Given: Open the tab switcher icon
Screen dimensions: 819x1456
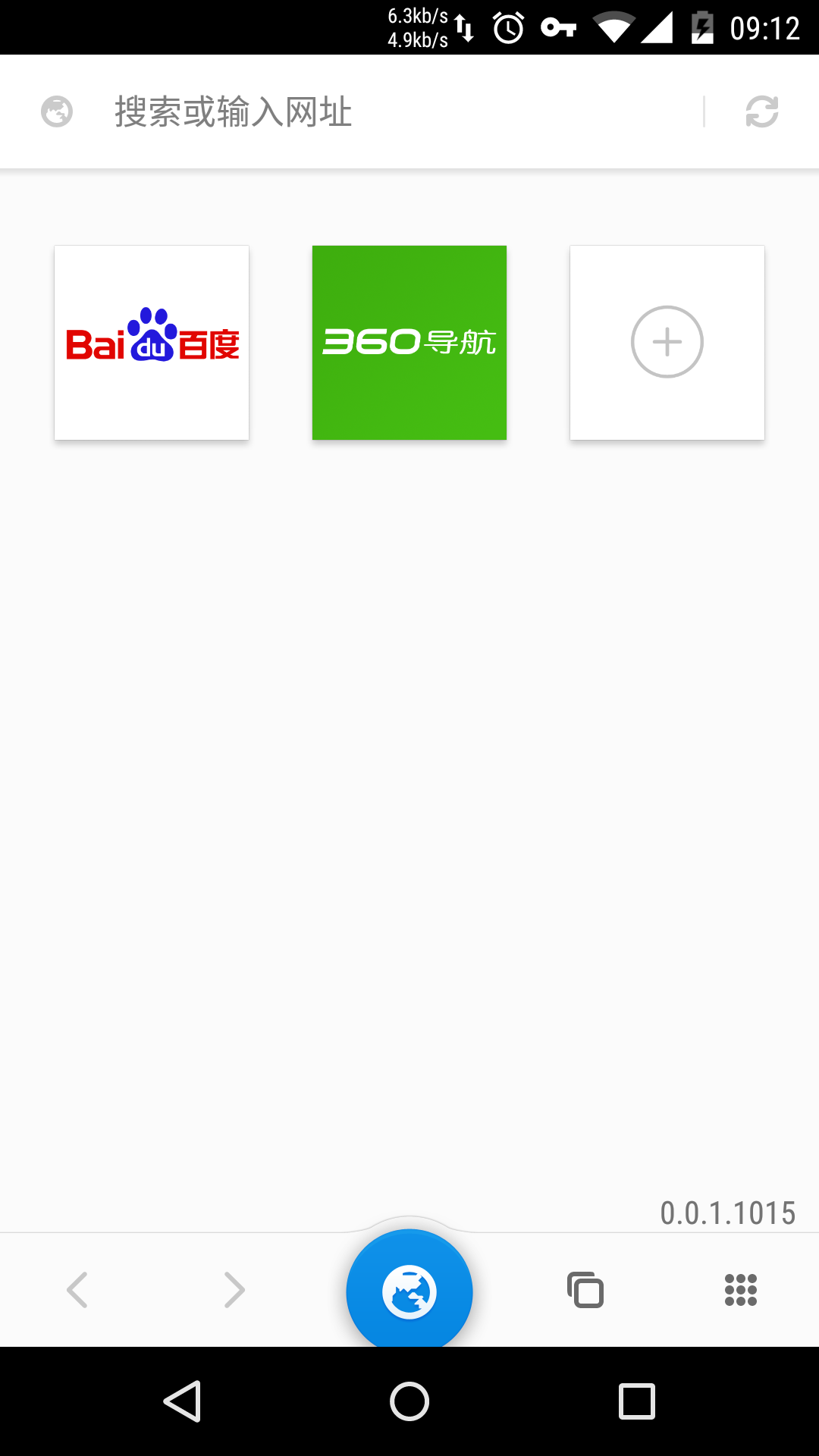Looking at the screenshot, I should coord(585,1289).
